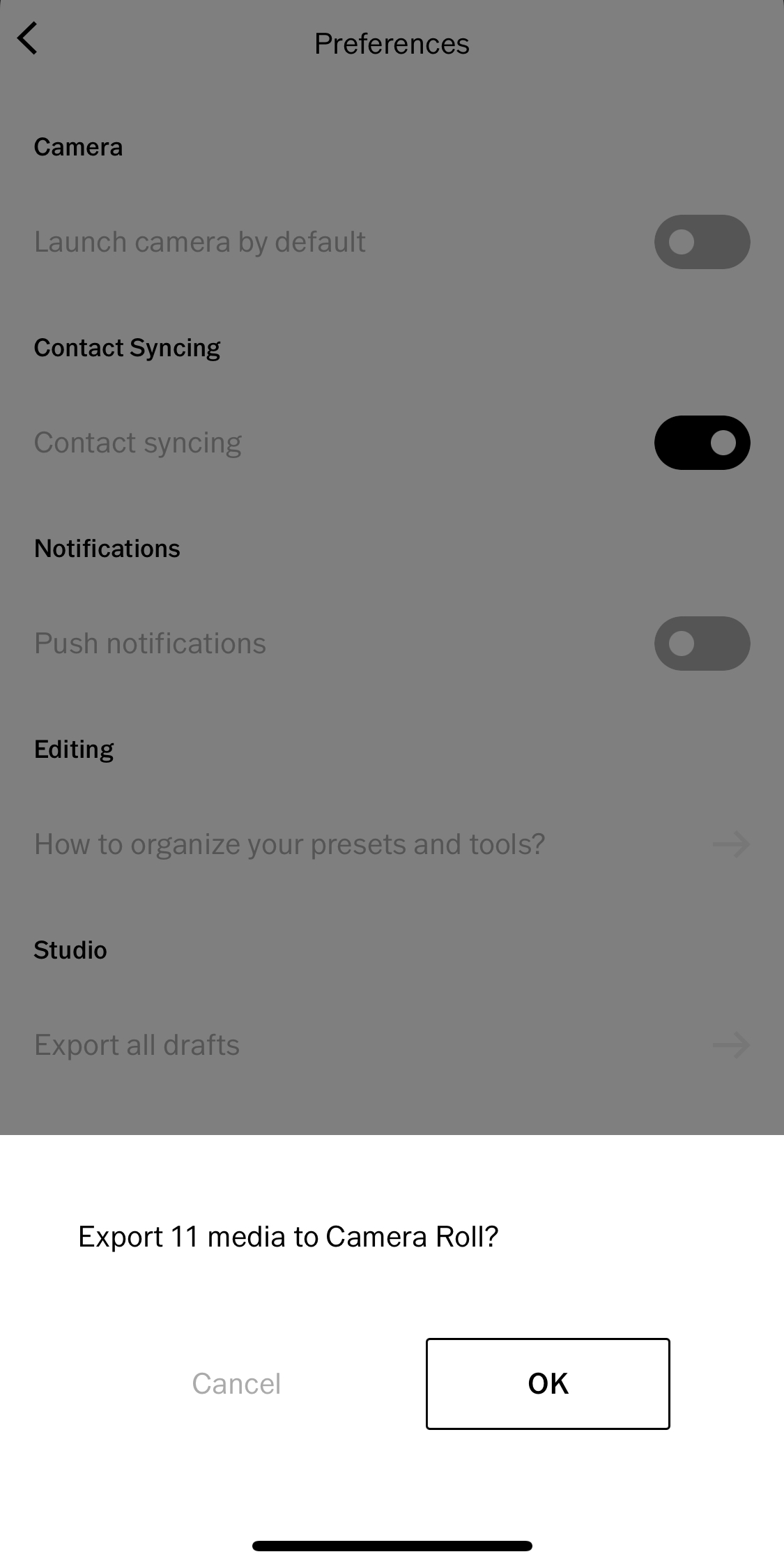The height and width of the screenshot is (1568, 784).
Task: Enable Push notifications switch
Action: [702, 644]
